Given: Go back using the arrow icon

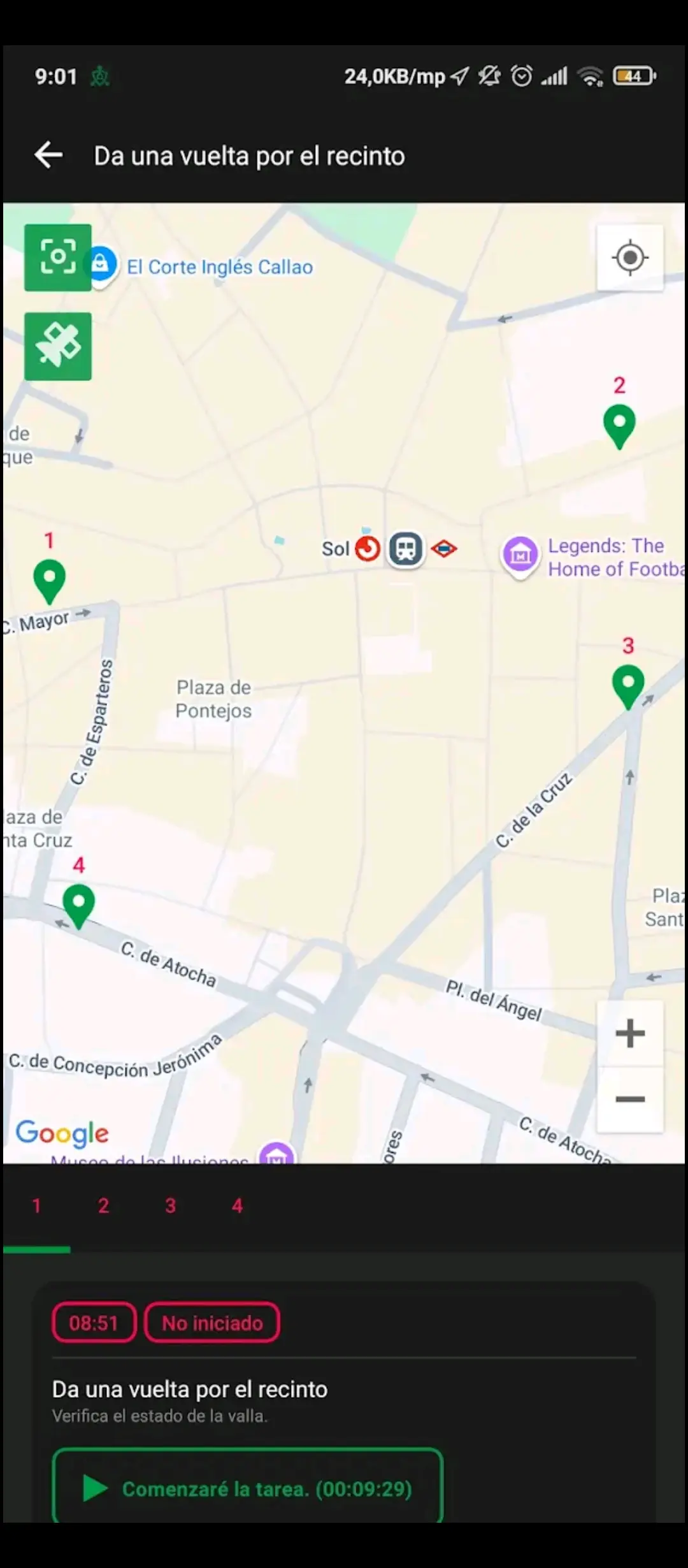Looking at the screenshot, I should (x=49, y=156).
